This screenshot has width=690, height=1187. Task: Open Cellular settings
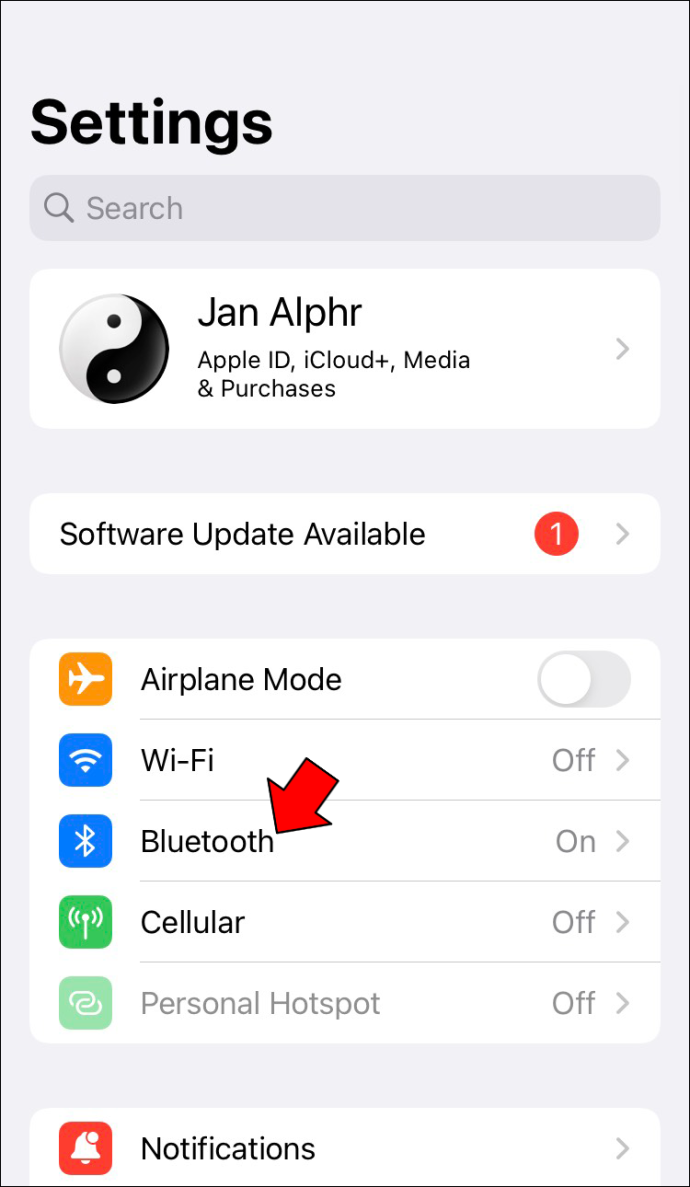344,922
